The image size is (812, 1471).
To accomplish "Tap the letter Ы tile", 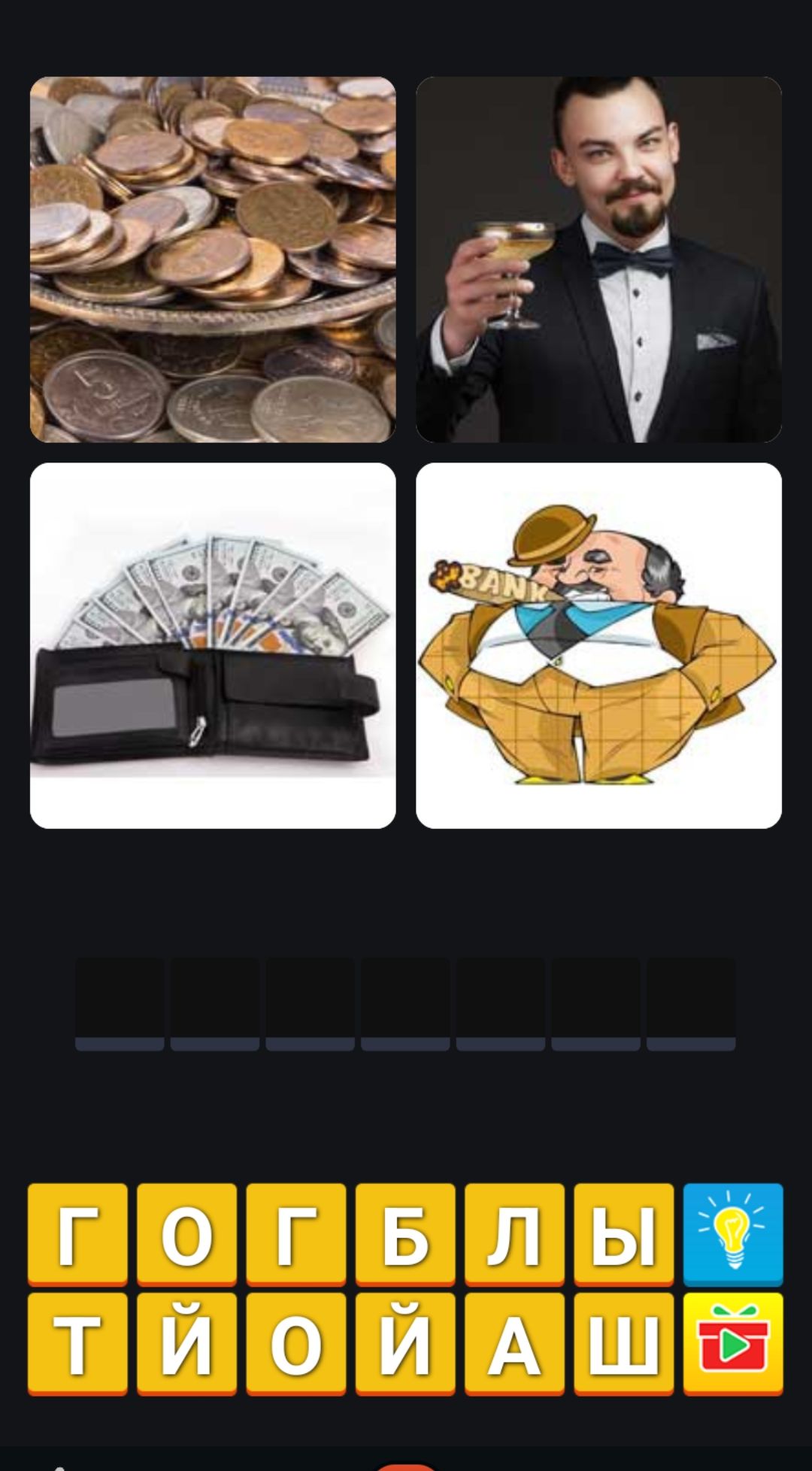I will (x=623, y=1234).
